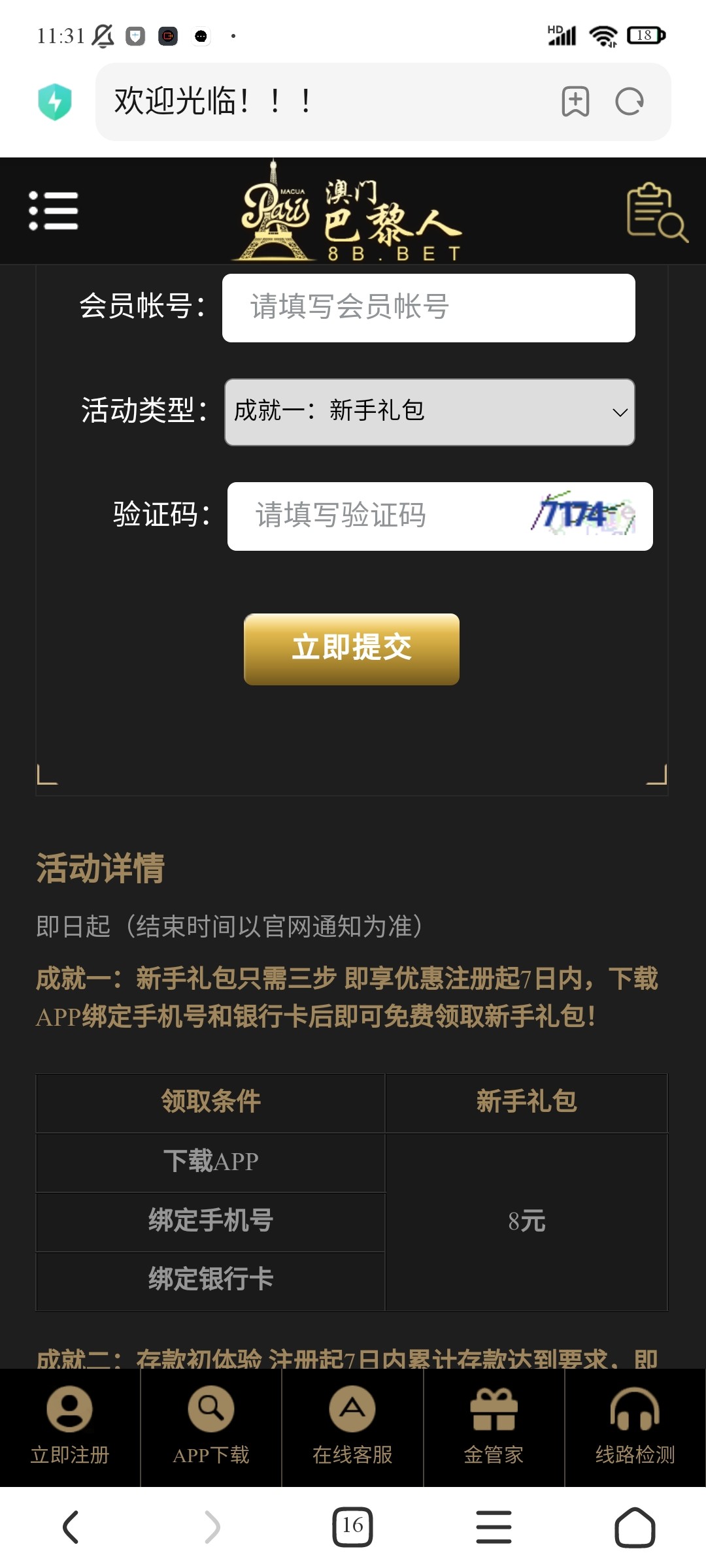
Task: Select 线路检测 in the bottom bar
Action: [x=635, y=1427]
